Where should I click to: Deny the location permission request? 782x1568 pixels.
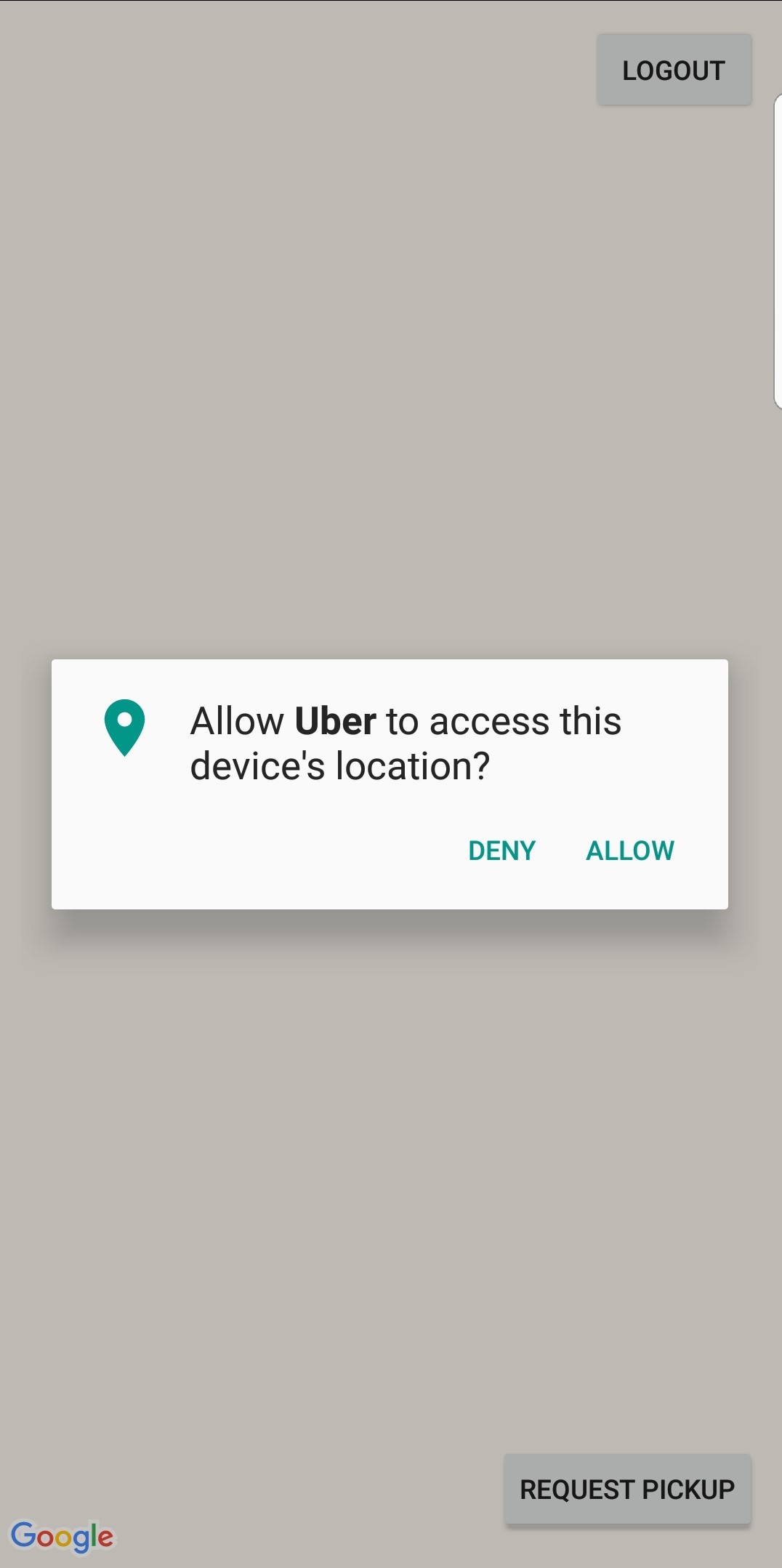[501, 851]
